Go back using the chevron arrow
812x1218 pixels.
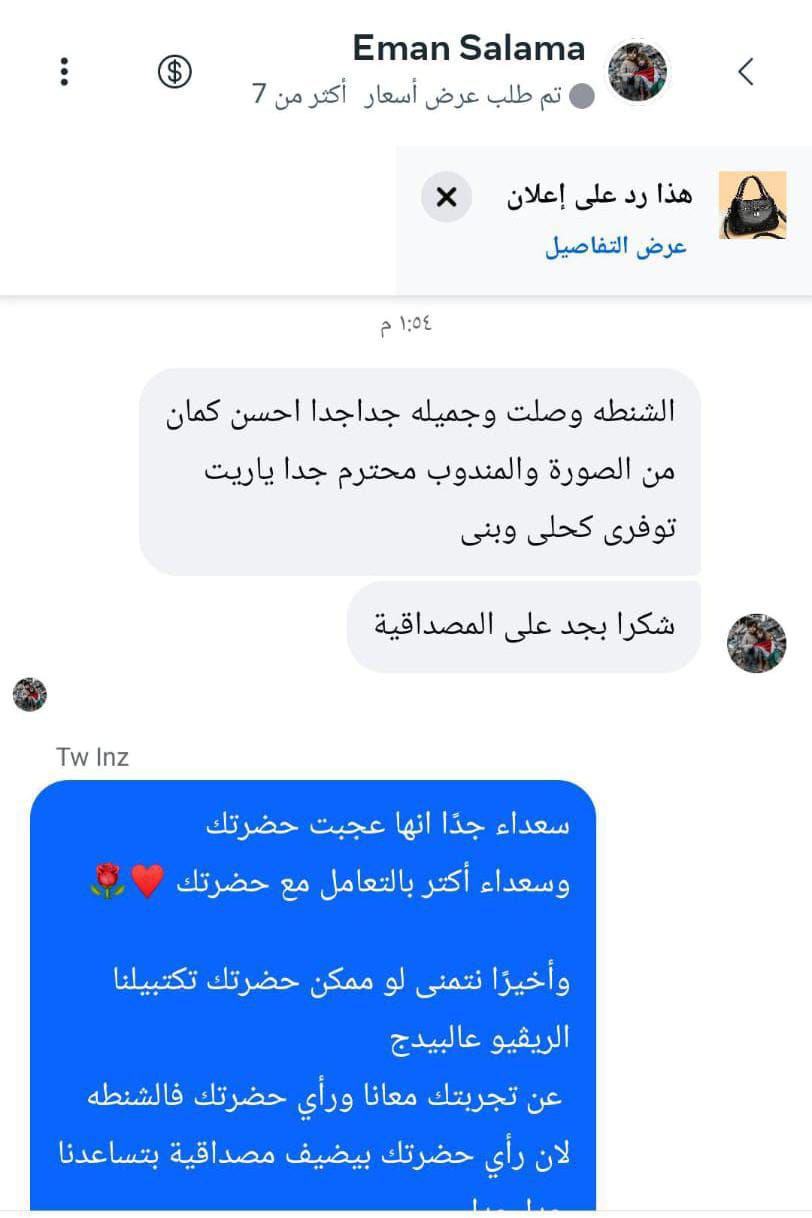[x=745, y=72]
